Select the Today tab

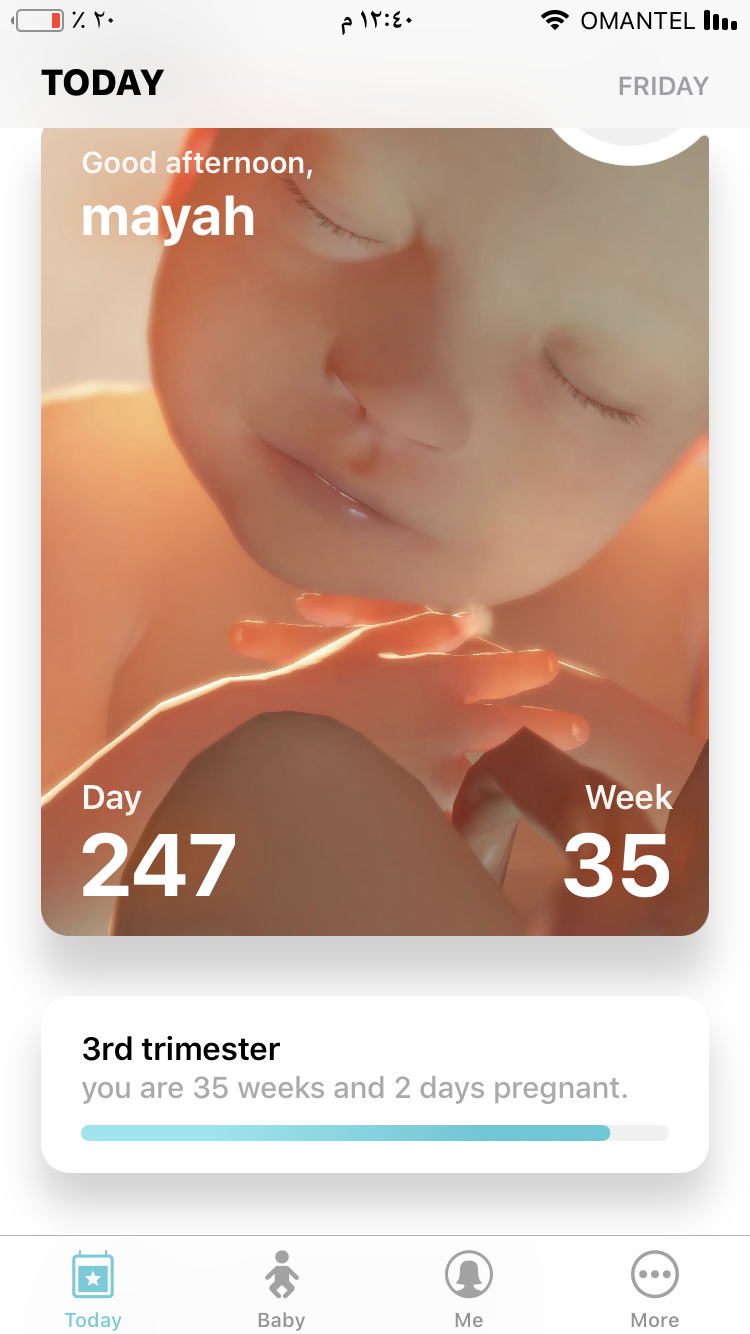coord(93,1288)
